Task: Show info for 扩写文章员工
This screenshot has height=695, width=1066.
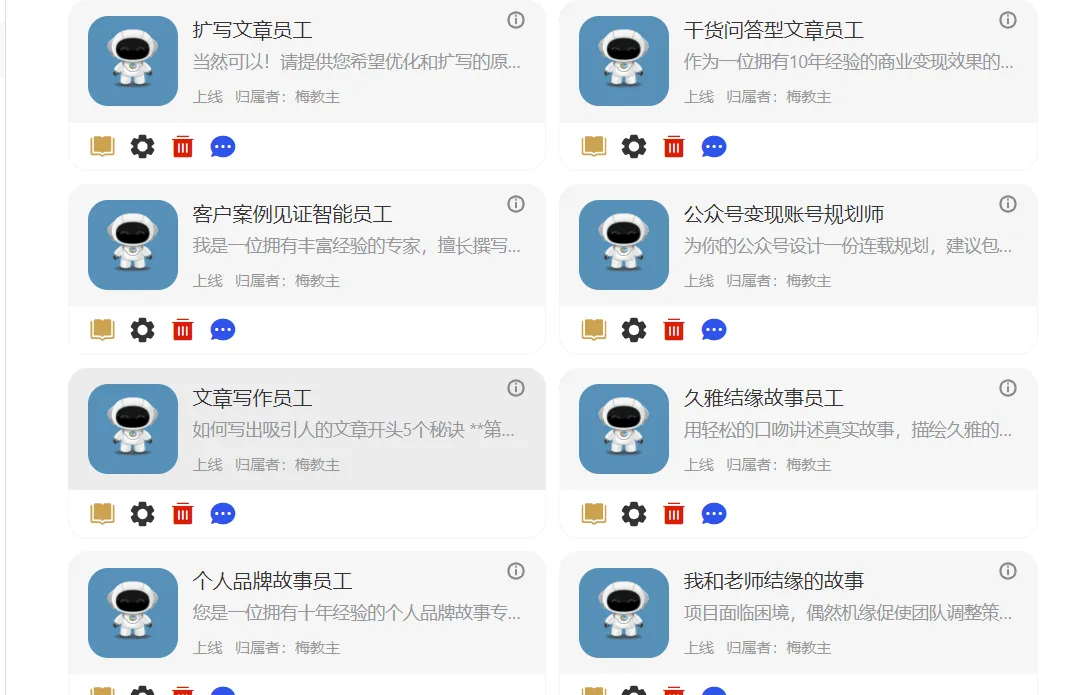Action: click(x=516, y=20)
